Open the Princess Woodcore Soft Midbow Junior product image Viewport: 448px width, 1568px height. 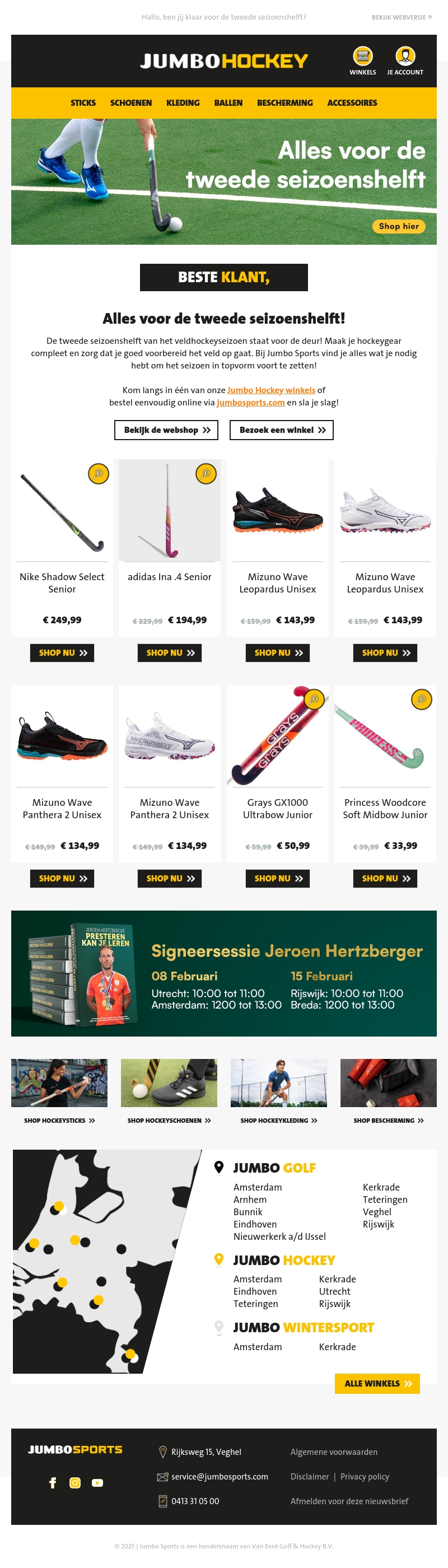[385, 736]
